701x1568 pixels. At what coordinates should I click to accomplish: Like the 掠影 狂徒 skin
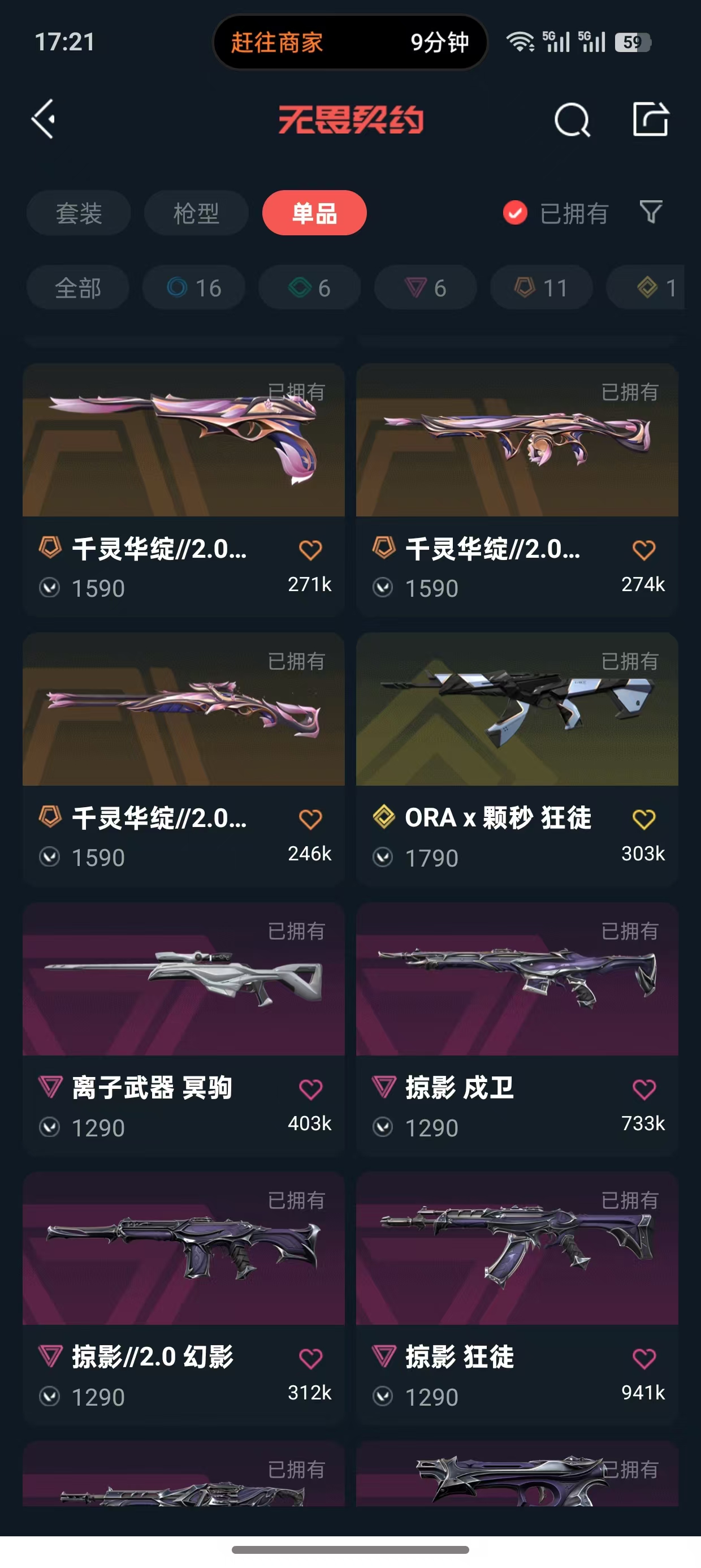[644, 1359]
